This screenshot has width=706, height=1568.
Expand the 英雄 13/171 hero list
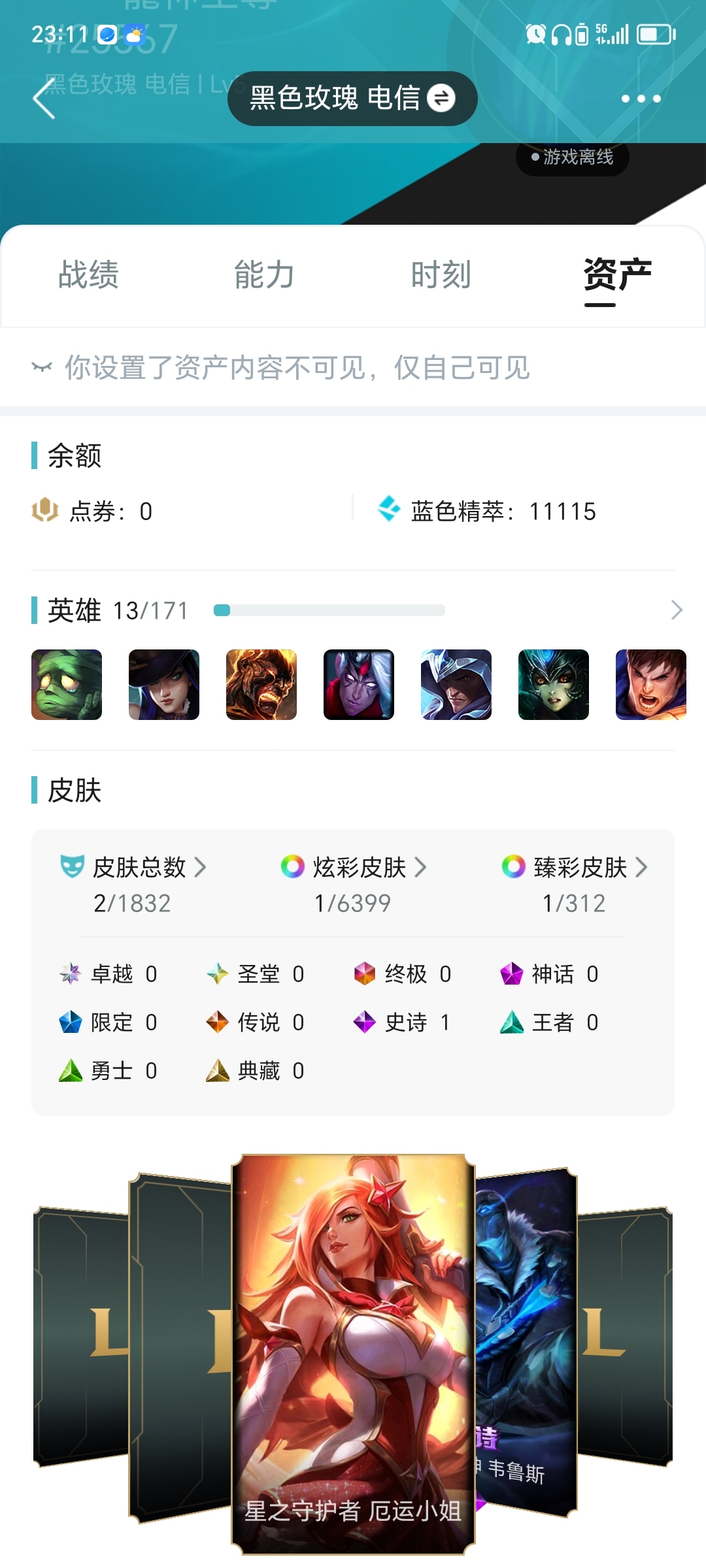(x=676, y=610)
